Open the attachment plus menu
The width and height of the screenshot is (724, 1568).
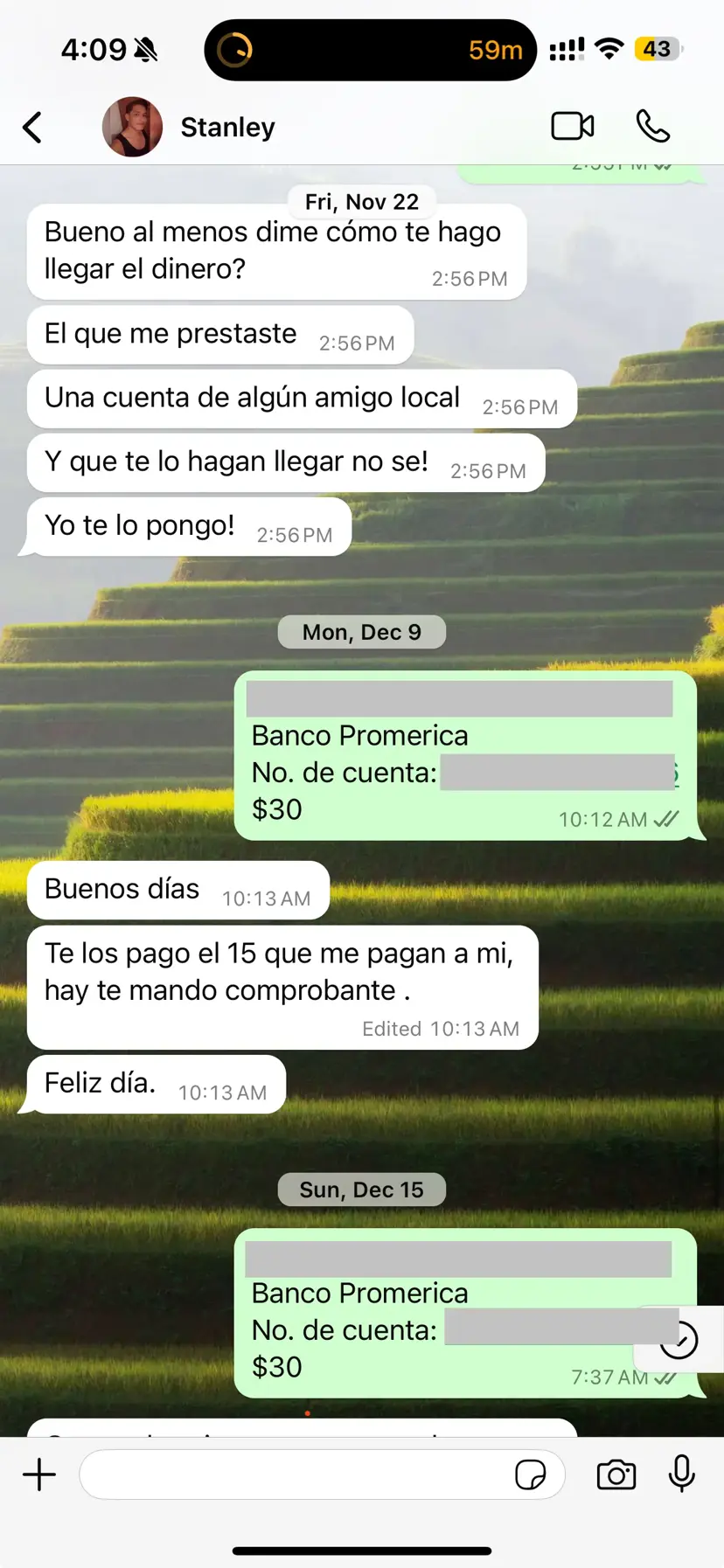point(39,1474)
